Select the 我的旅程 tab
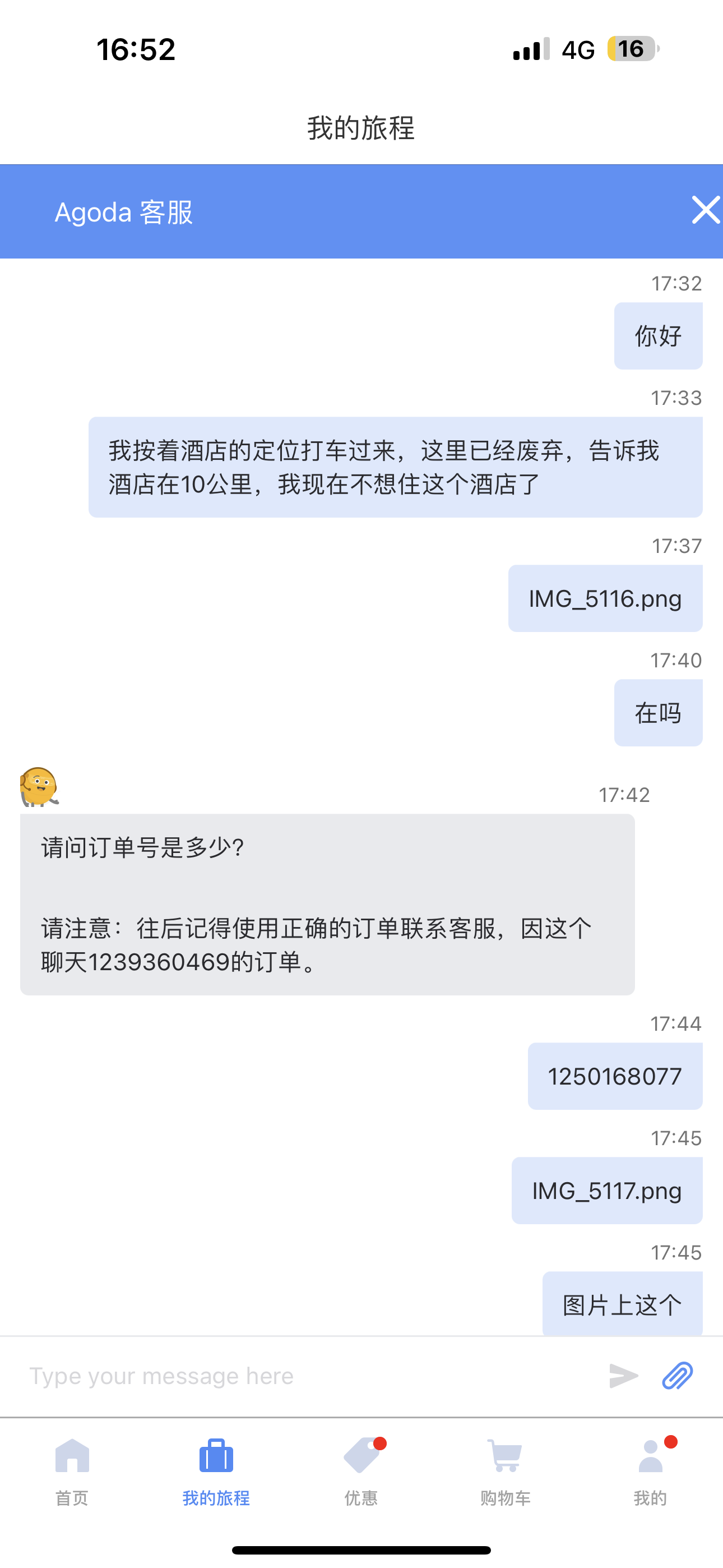The height and width of the screenshot is (1568, 723). [216, 1470]
